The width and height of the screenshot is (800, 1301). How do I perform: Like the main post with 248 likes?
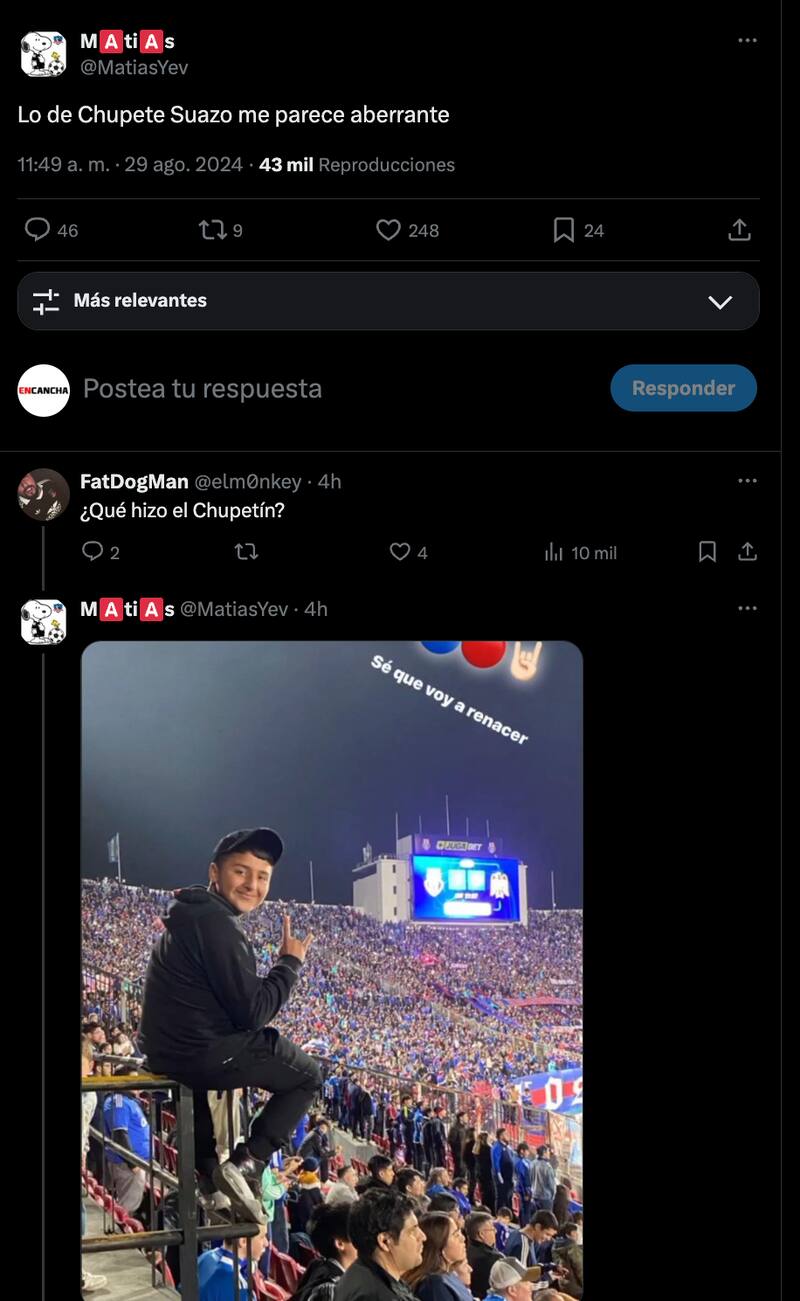389,230
